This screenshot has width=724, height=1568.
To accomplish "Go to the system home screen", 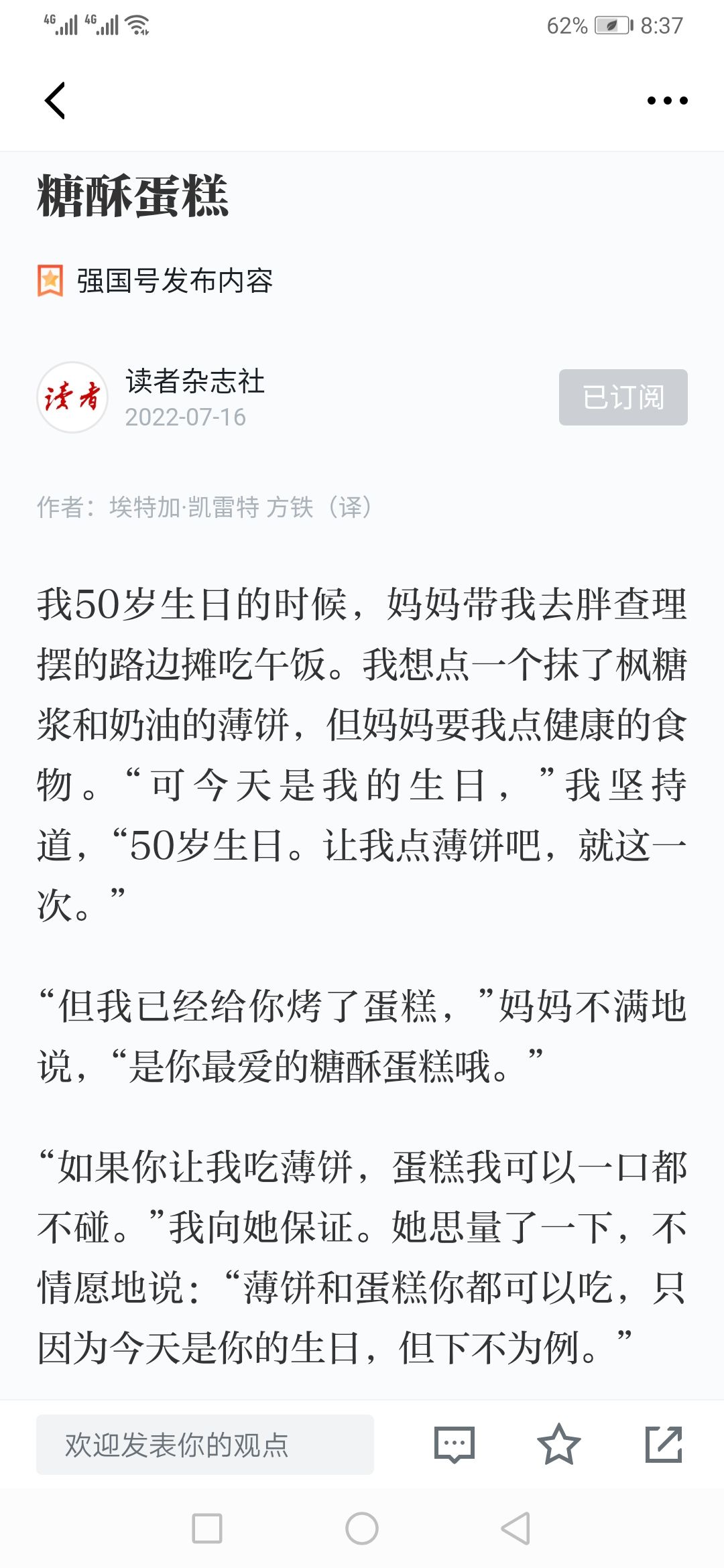I will pos(362,1528).
